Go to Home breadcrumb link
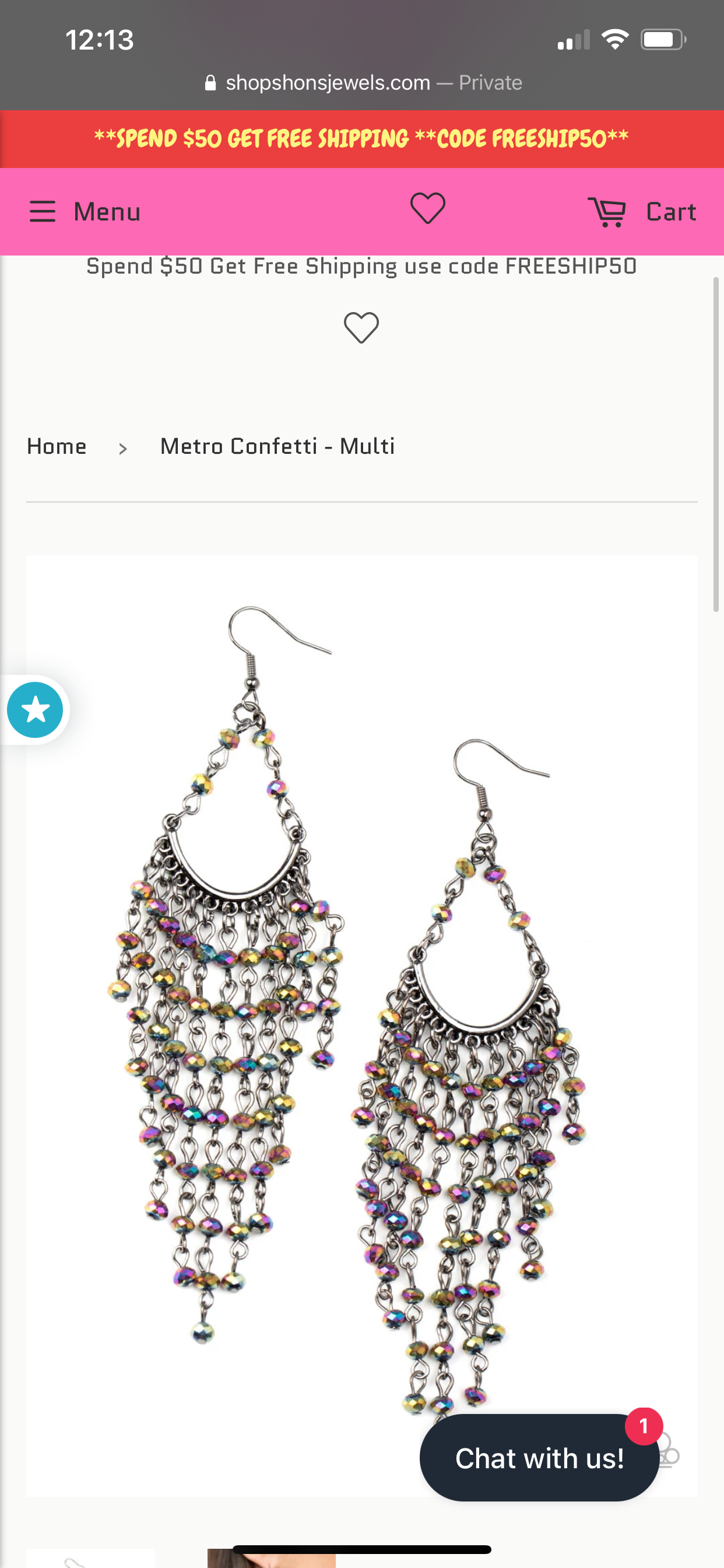 point(57,446)
